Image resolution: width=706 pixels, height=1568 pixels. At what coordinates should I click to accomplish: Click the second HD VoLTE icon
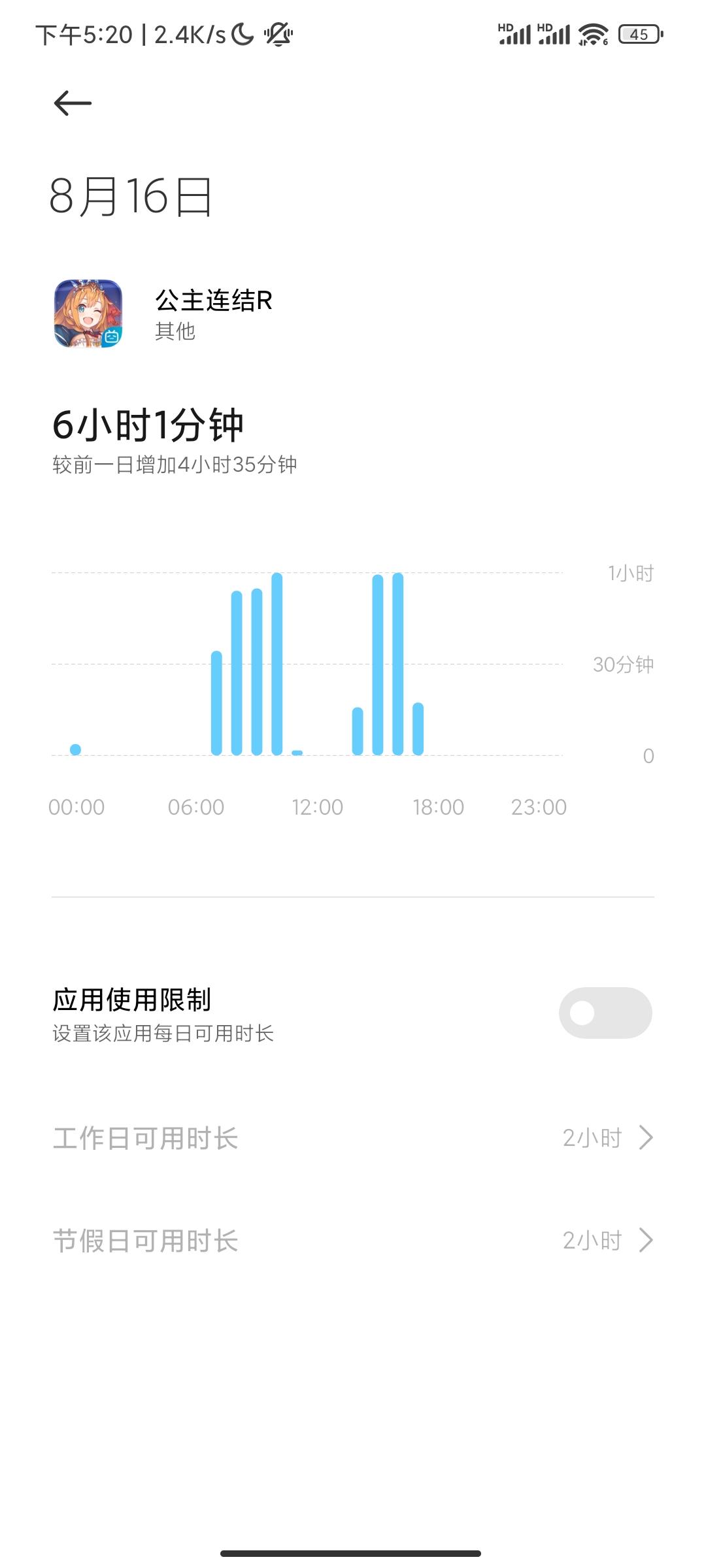pos(545,26)
